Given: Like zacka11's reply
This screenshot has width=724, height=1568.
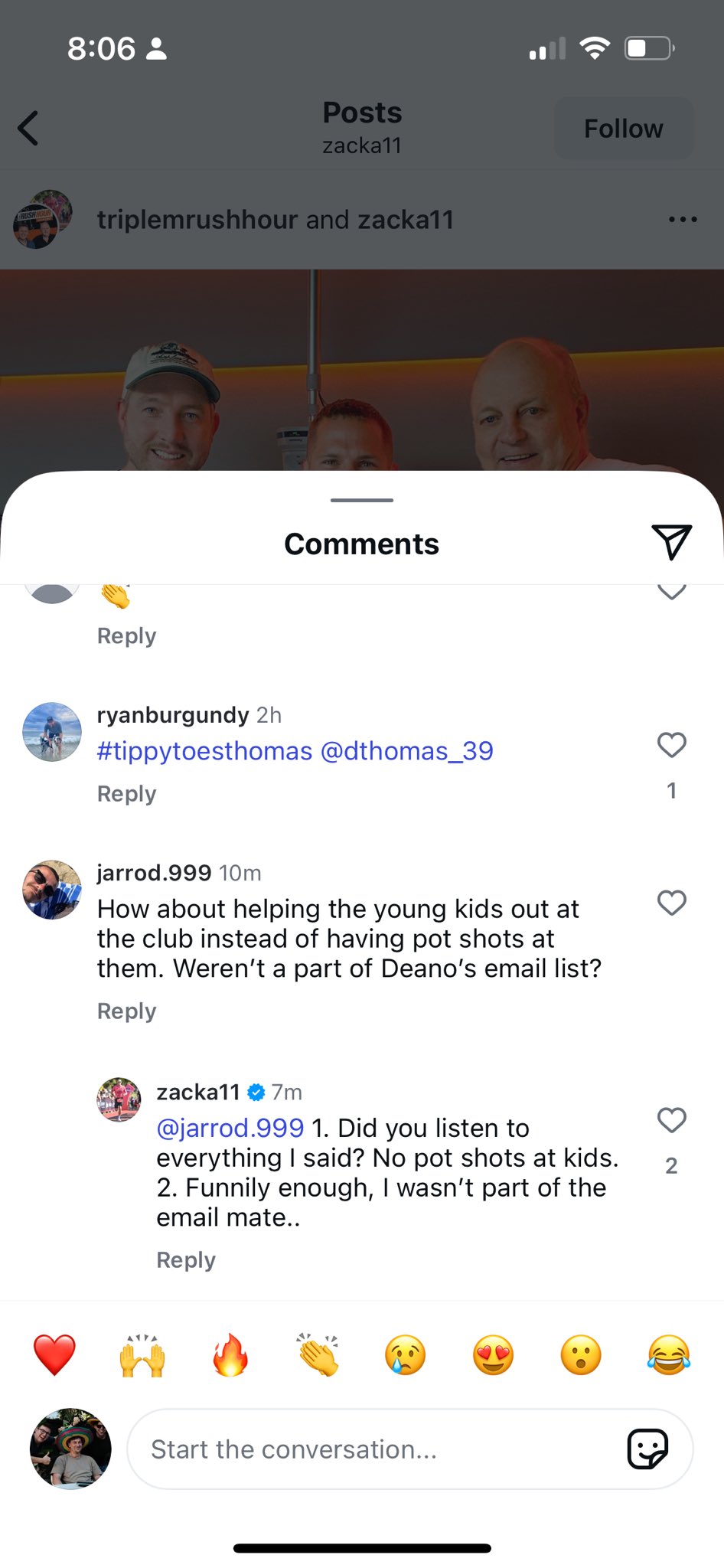Looking at the screenshot, I should click(x=671, y=1120).
